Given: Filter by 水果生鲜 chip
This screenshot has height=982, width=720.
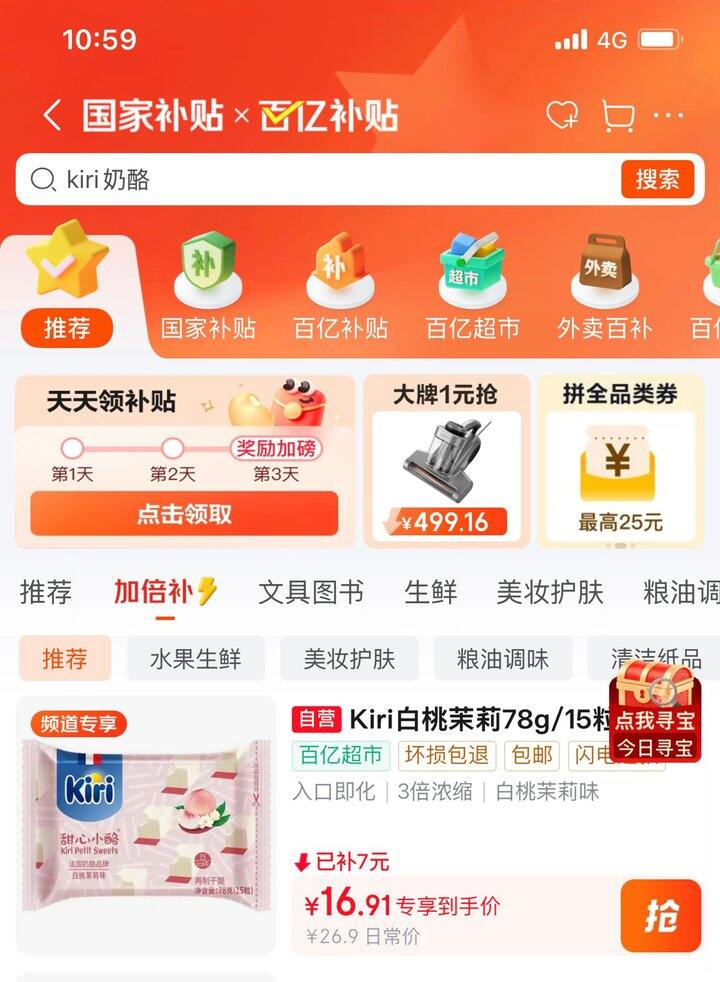Looking at the screenshot, I should (195, 659).
